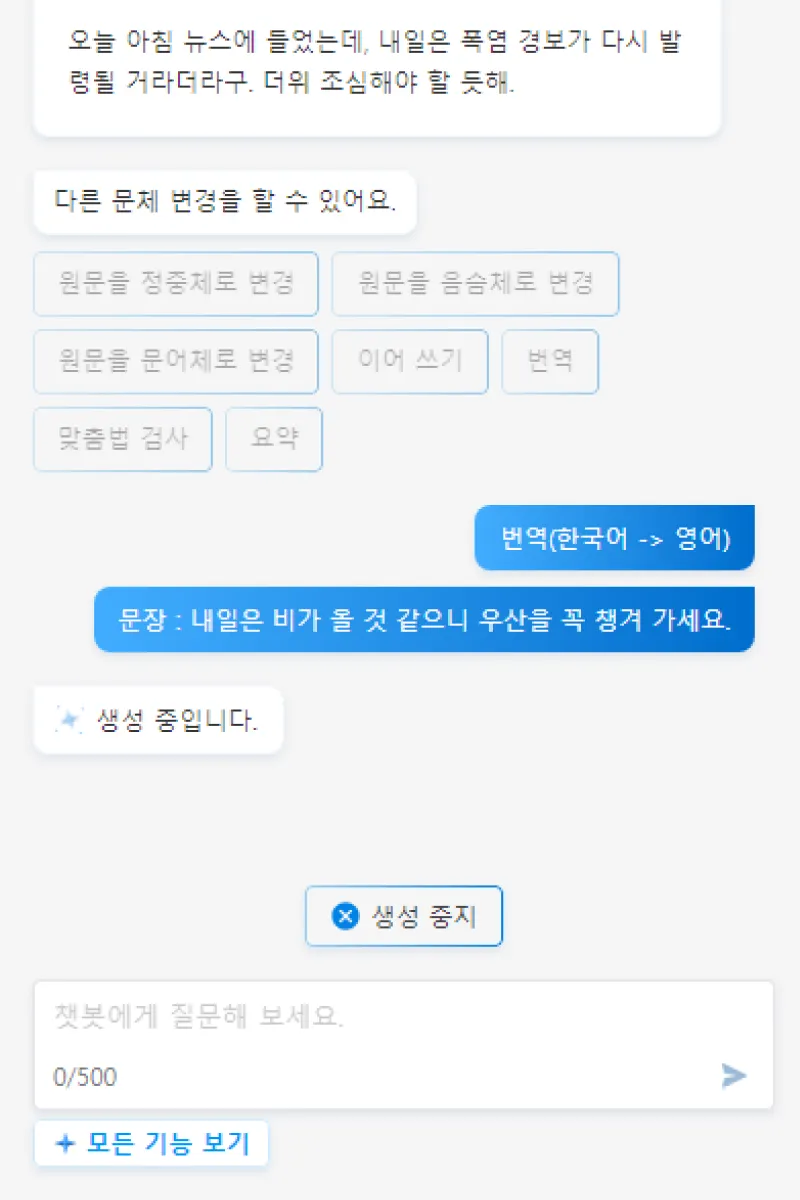
Task: Tap the 번역 chip
Action: (x=550, y=362)
